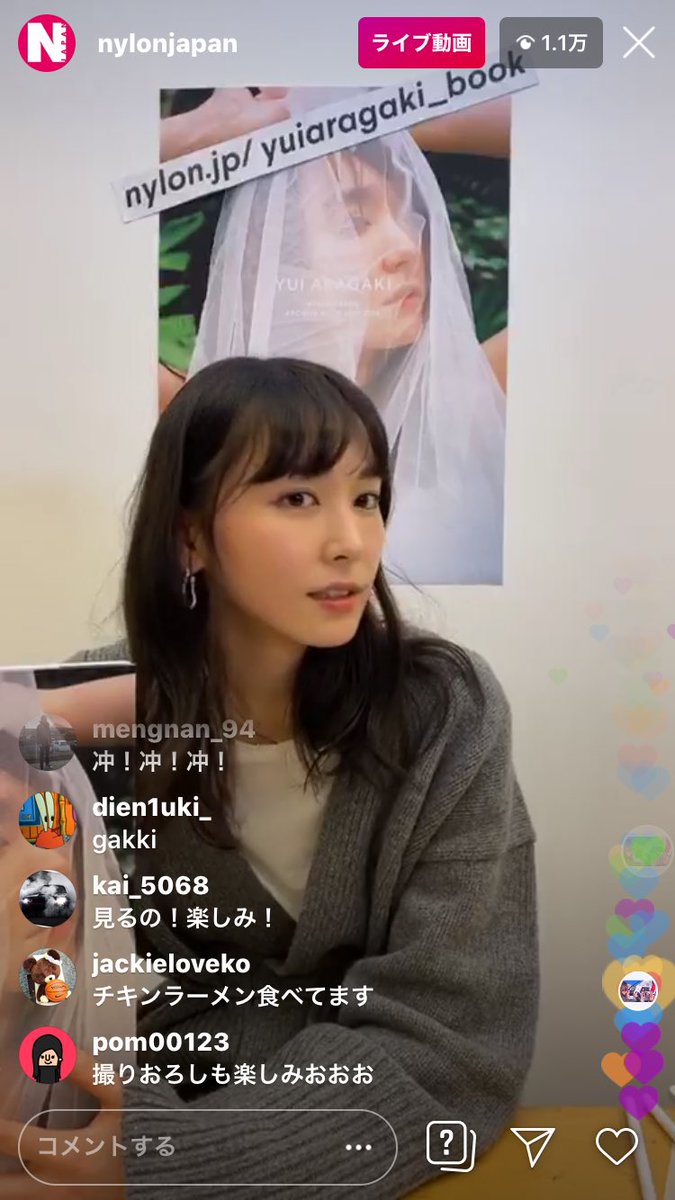Open the dien1uki_ commenter profile
The width and height of the screenshot is (675, 1200).
pyautogui.click(x=47, y=820)
